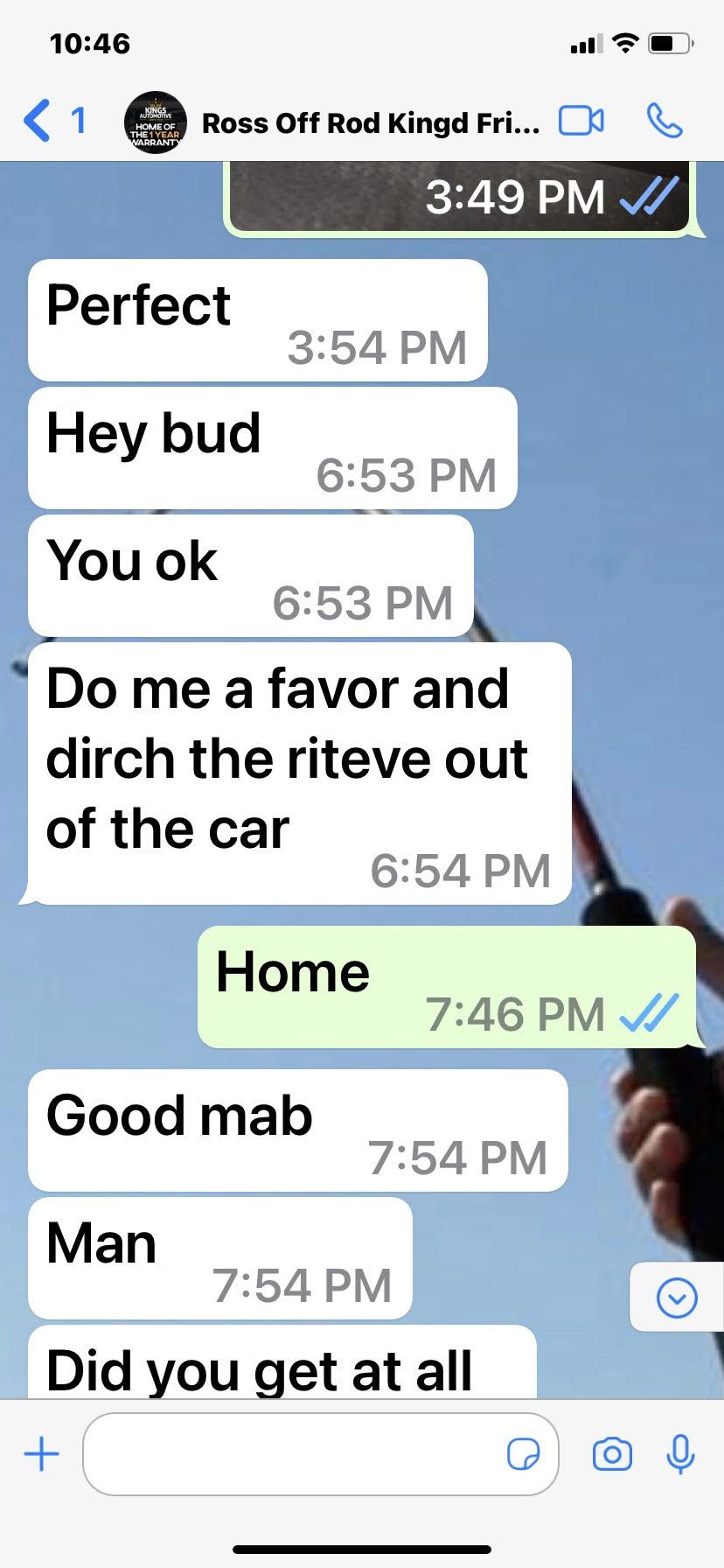Open the camera to take a photo
Screen dimensions: 724x1568
tap(612, 1454)
